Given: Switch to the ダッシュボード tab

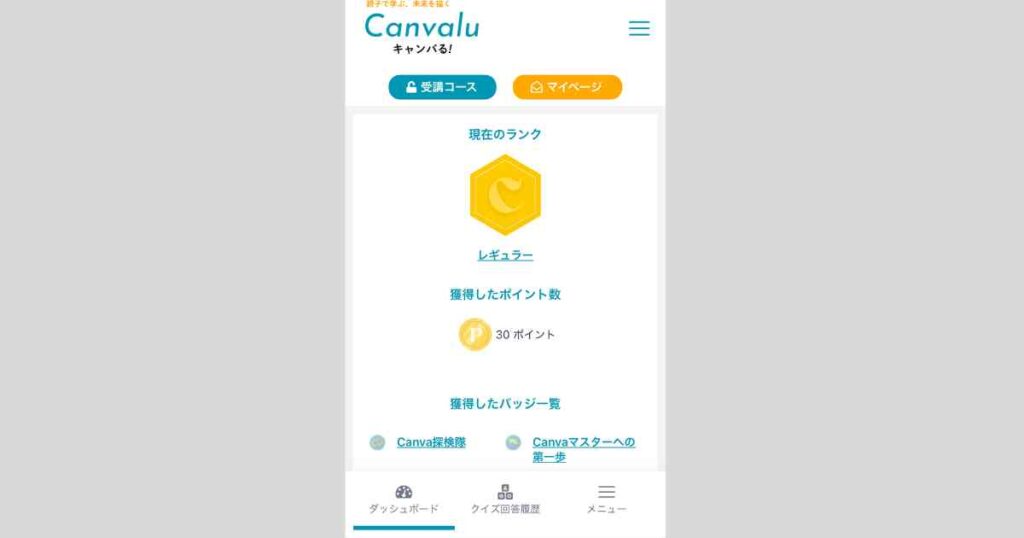Looking at the screenshot, I should point(404,499).
